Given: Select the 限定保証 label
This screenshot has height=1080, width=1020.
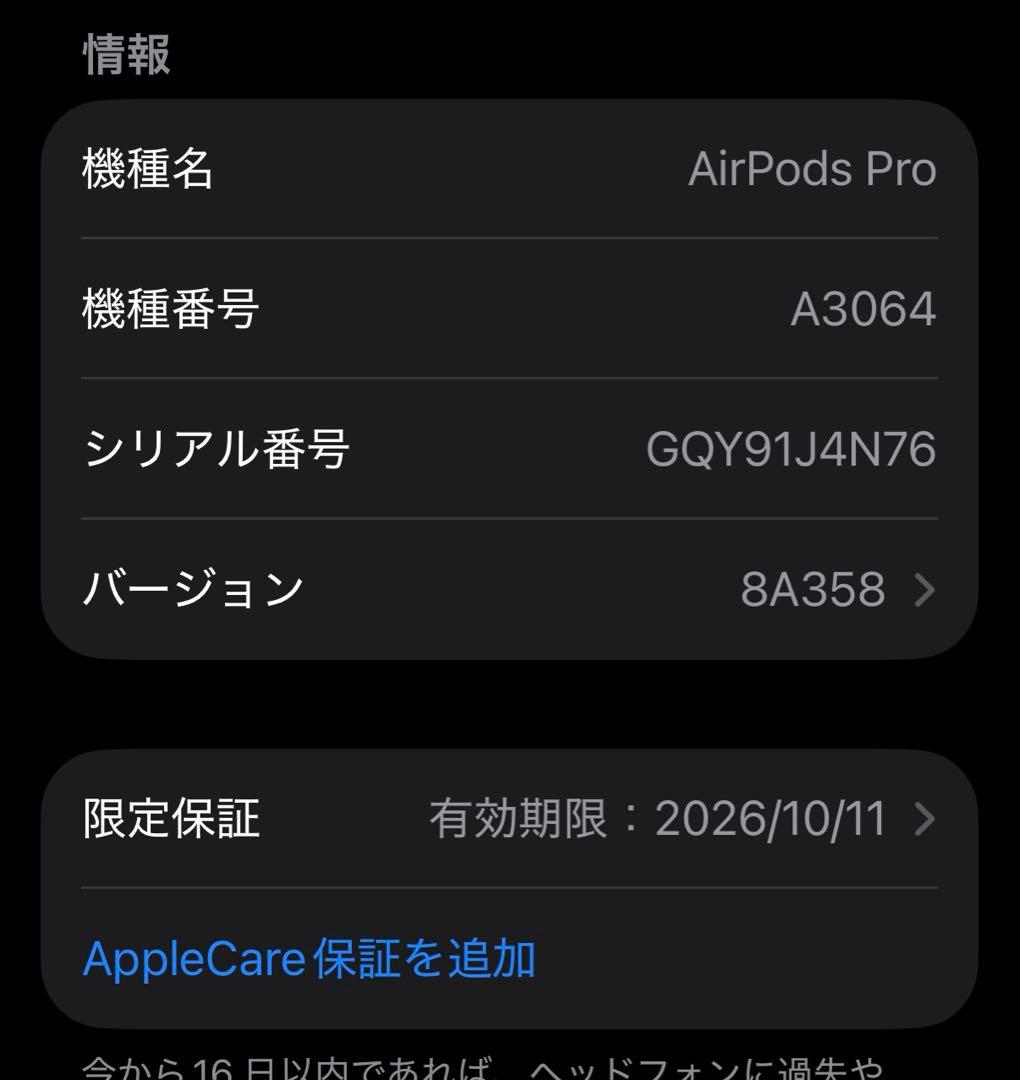Looking at the screenshot, I should click(171, 818).
